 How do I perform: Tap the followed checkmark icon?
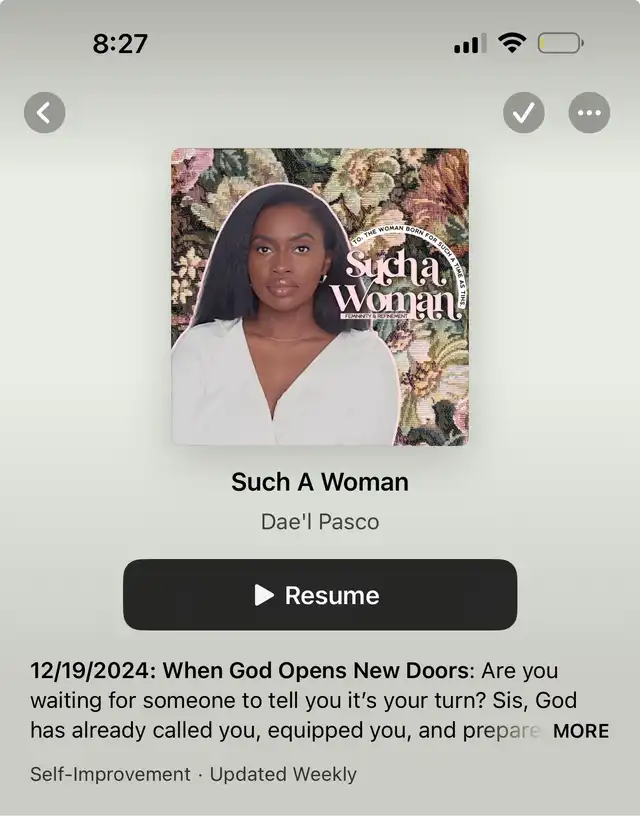pyautogui.click(x=523, y=113)
